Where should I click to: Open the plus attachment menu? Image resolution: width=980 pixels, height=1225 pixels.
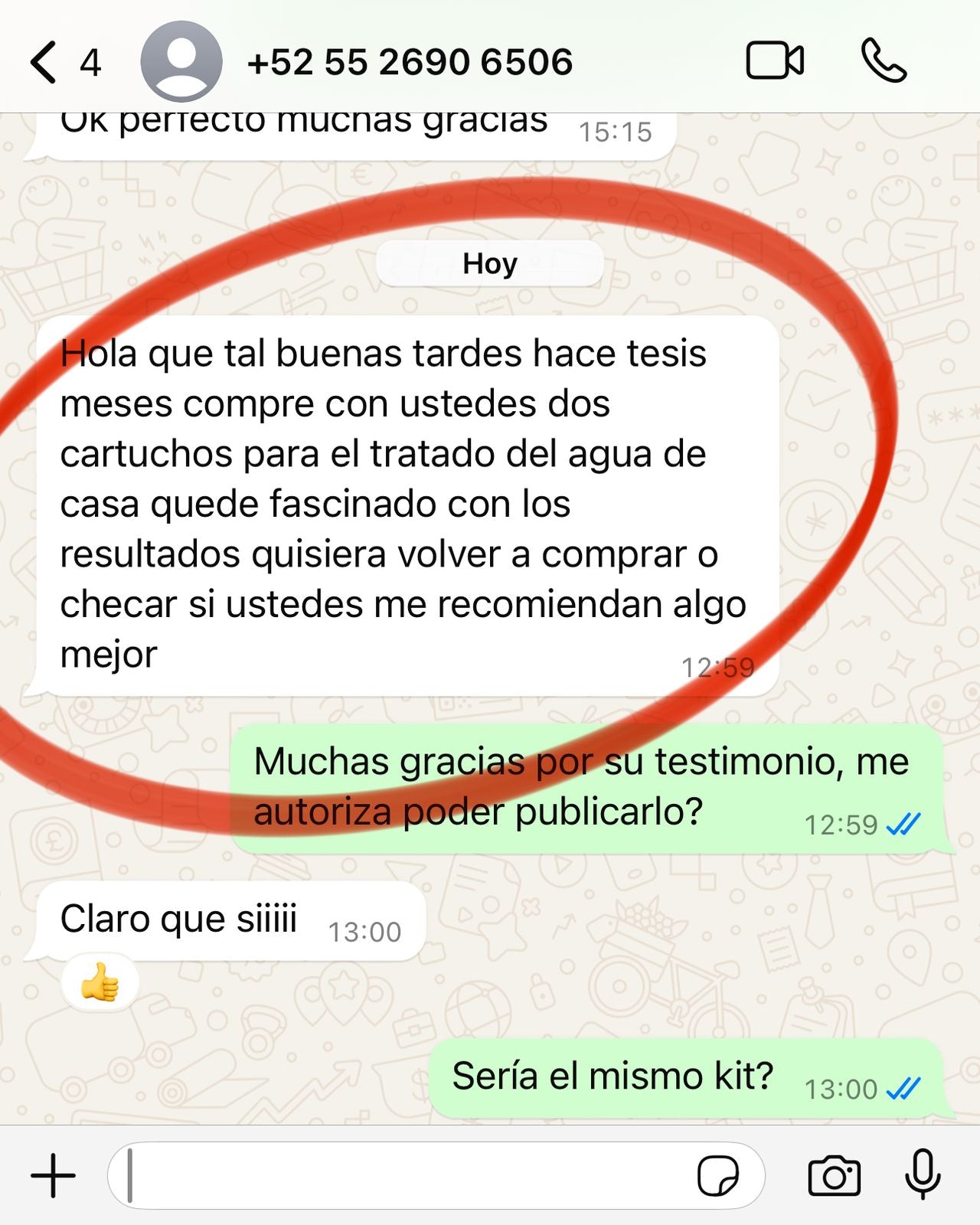point(53,1175)
